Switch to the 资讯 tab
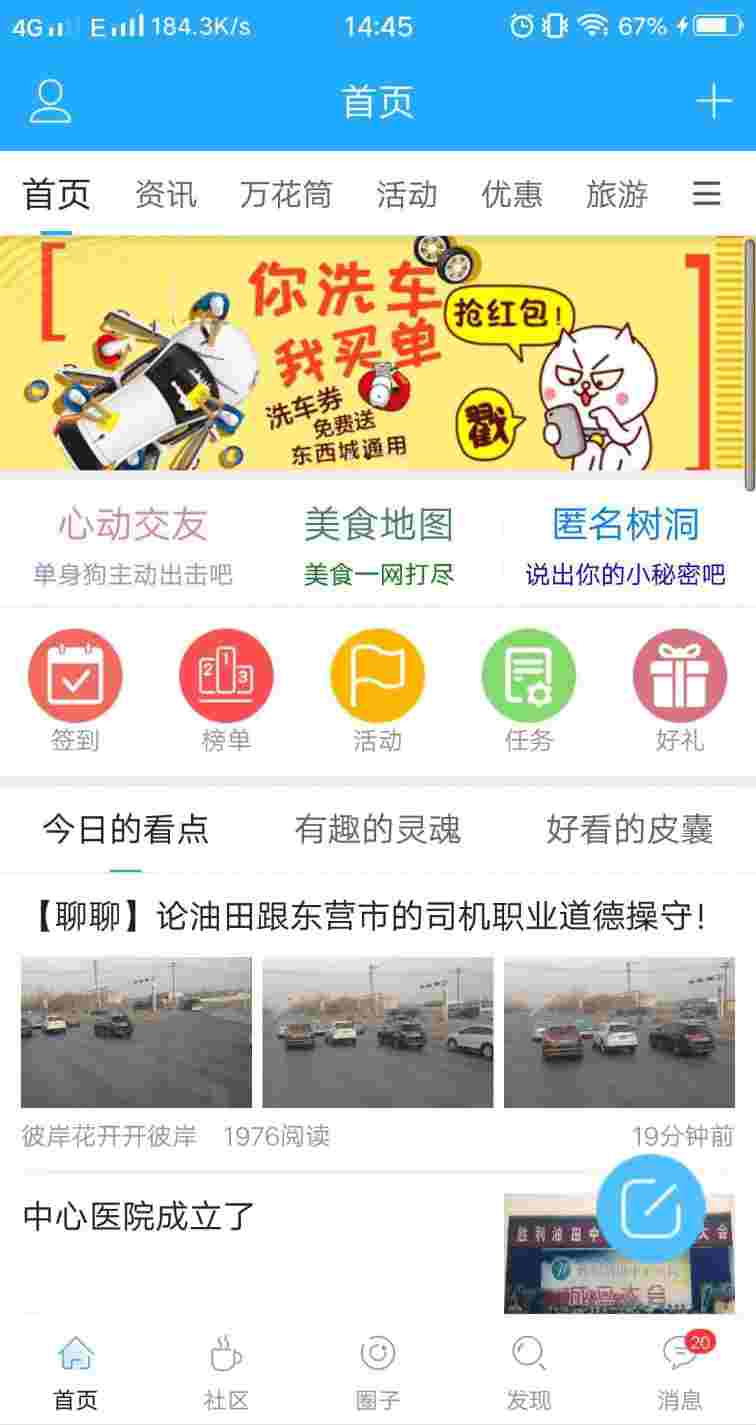Viewport: 756px width, 1425px height. (165, 194)
